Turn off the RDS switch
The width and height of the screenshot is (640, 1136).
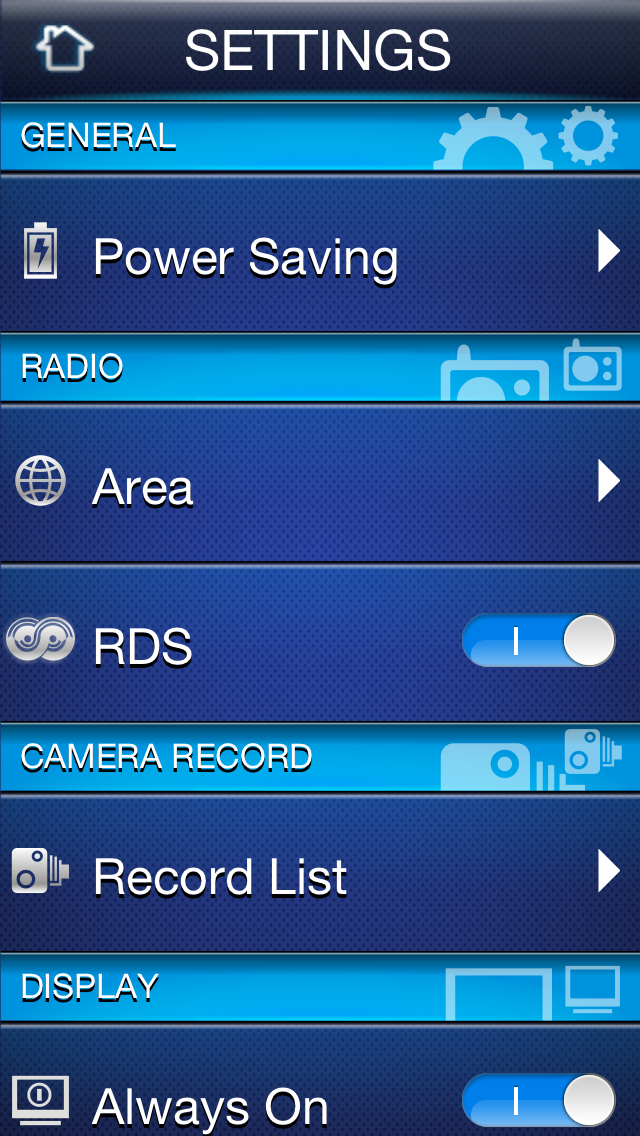pyautogui.click(x=538, y=641)
